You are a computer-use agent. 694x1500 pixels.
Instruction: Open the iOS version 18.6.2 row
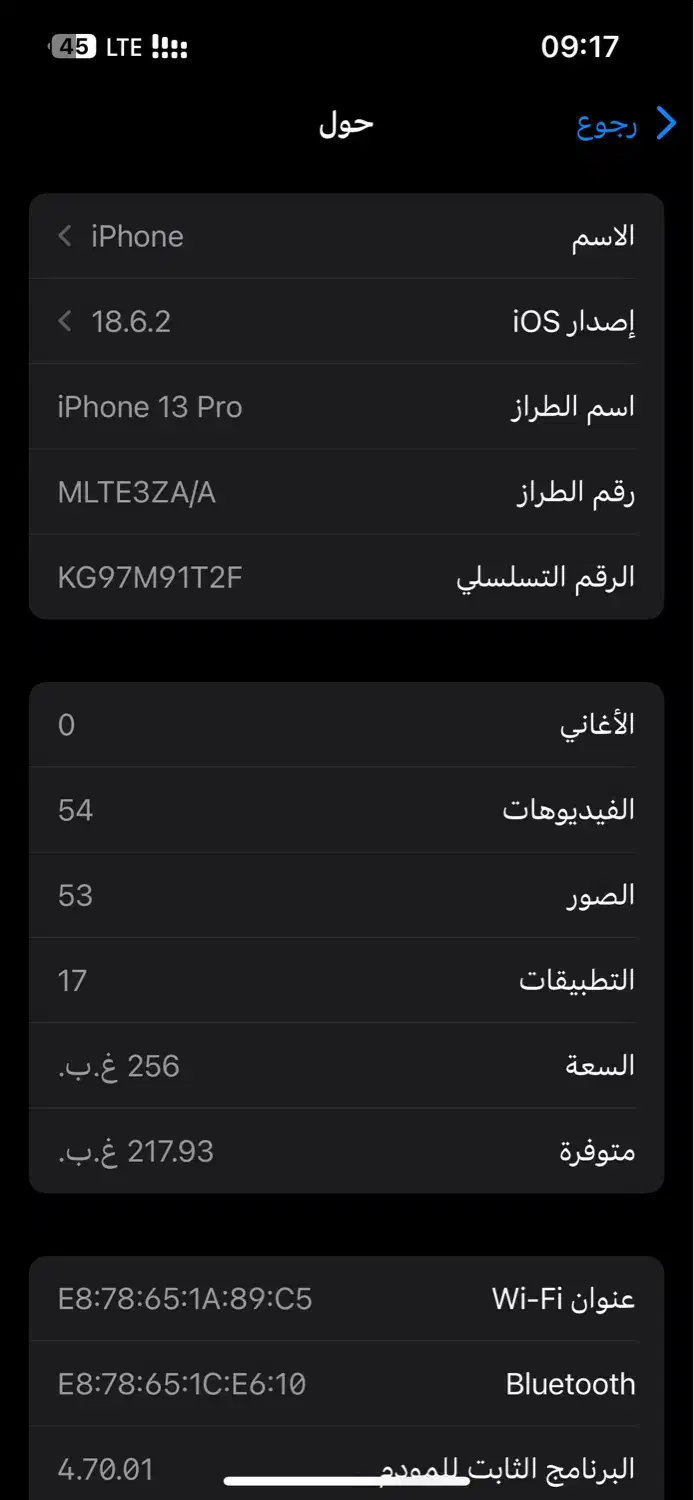(x=346, y=322)
